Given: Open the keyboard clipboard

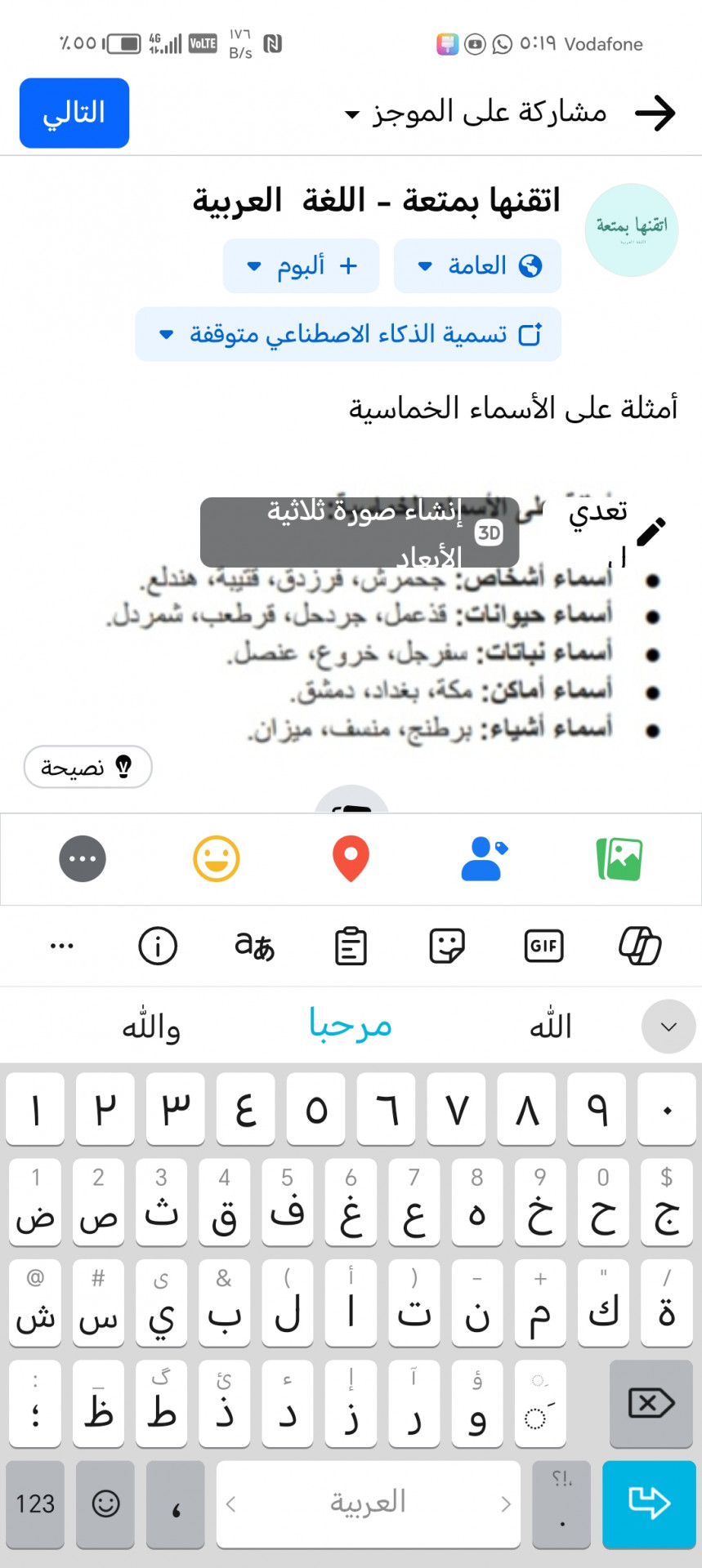Looking at the screenshot, I should pyautogui.click(x=351, y=947).
